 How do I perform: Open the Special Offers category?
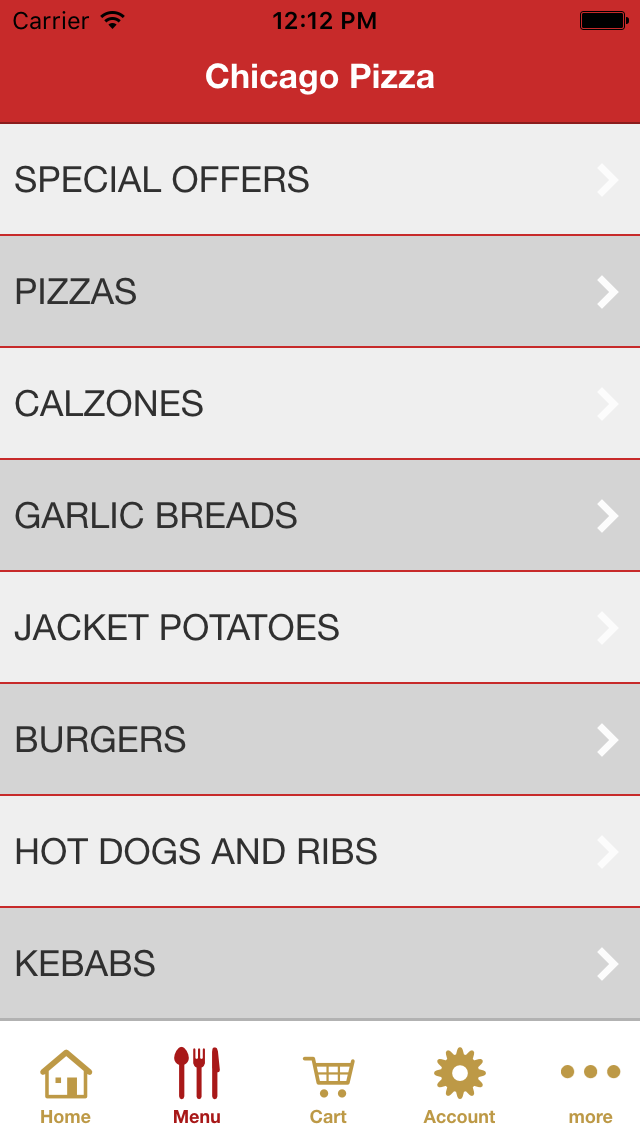coord(320,179)
